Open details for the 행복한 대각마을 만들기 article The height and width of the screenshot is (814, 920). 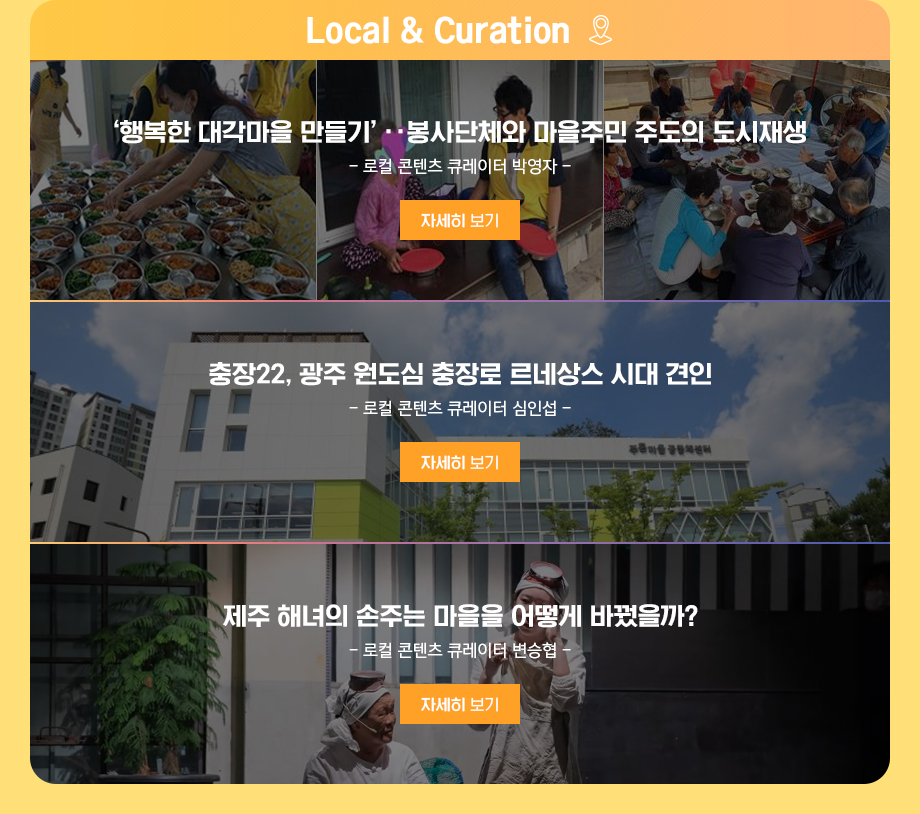tap(459, 220)
